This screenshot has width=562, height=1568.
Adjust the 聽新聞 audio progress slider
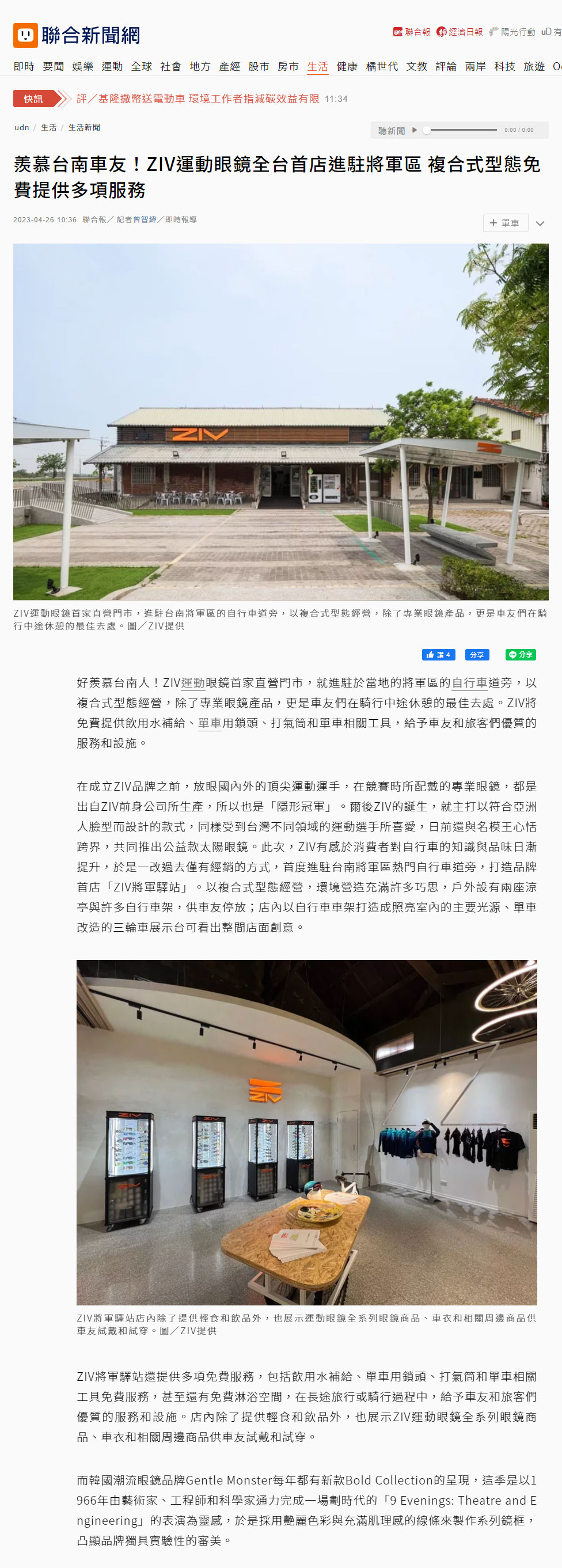pyautogui.click(x=462, y=130)
